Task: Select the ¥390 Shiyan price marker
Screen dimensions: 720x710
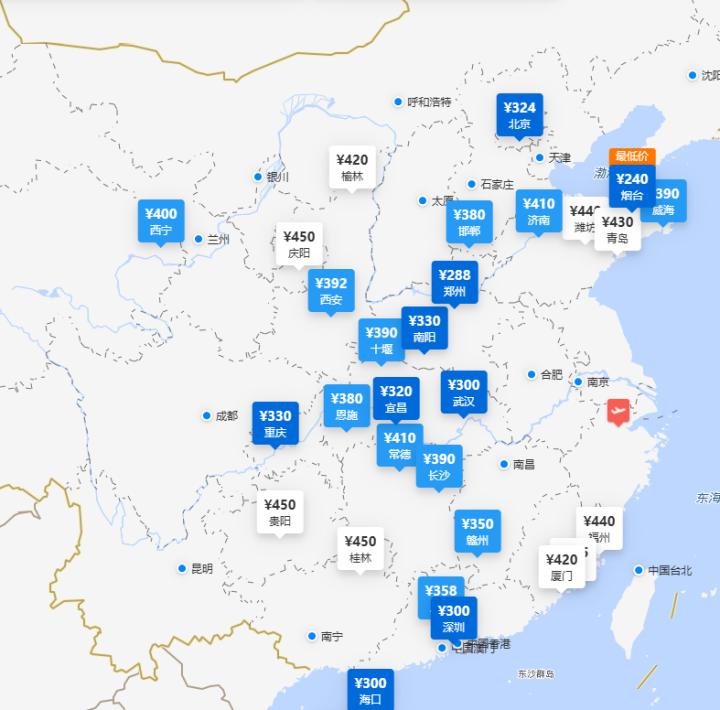Action: (381, 340)
